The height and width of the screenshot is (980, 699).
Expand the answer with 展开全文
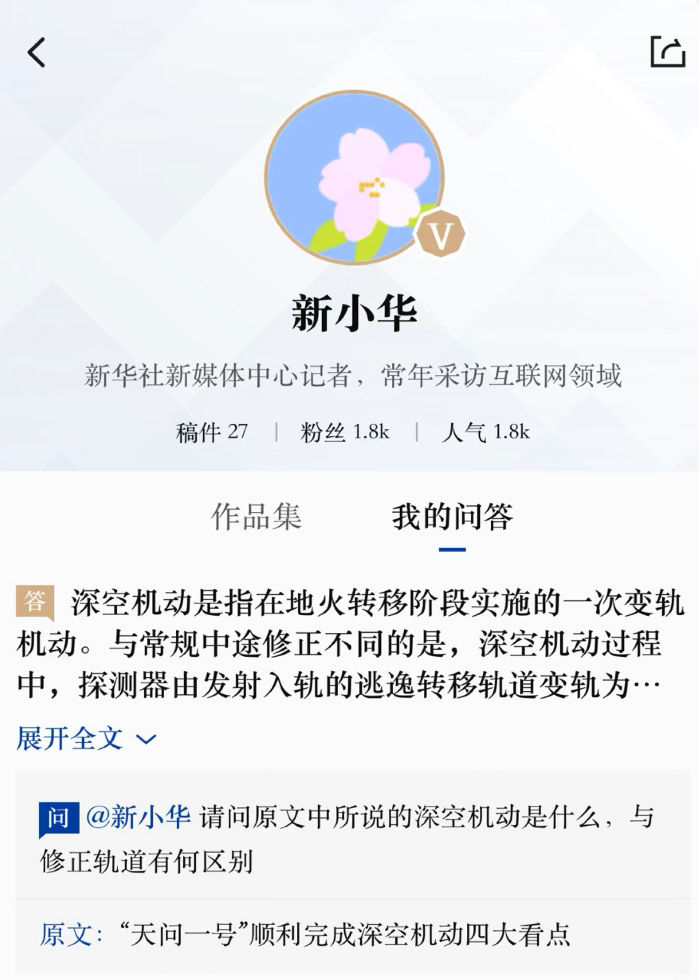pyautogui.click(x=87, y=739)
